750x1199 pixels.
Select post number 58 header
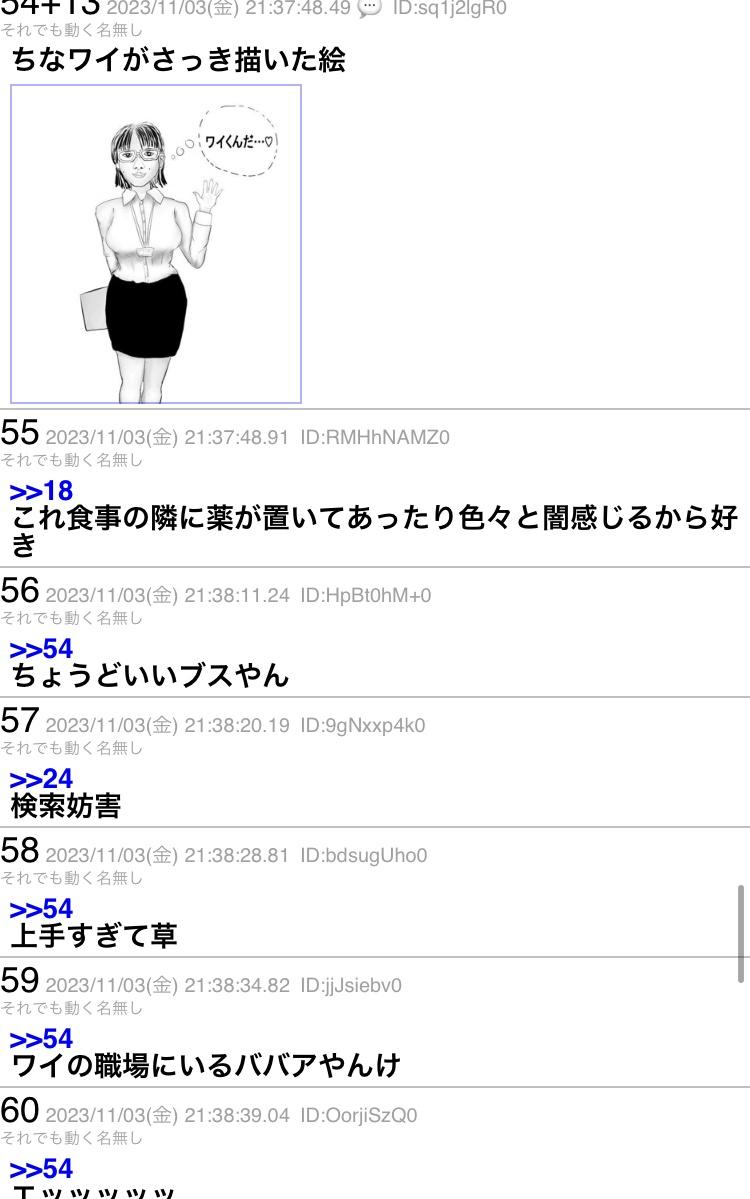tap(20, 852)
